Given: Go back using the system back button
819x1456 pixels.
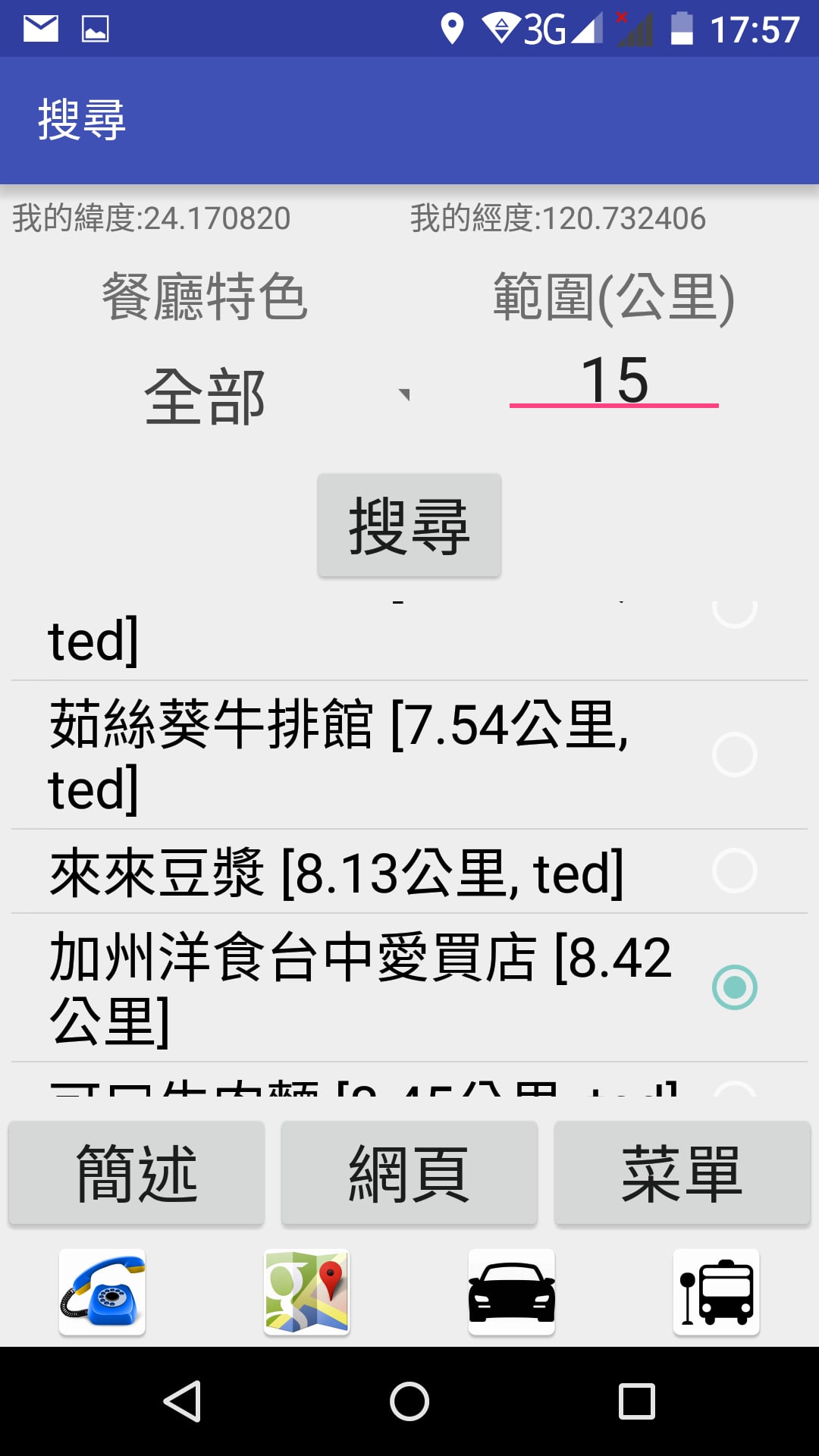Looking at the screenshot, I should click(182, 1401).
